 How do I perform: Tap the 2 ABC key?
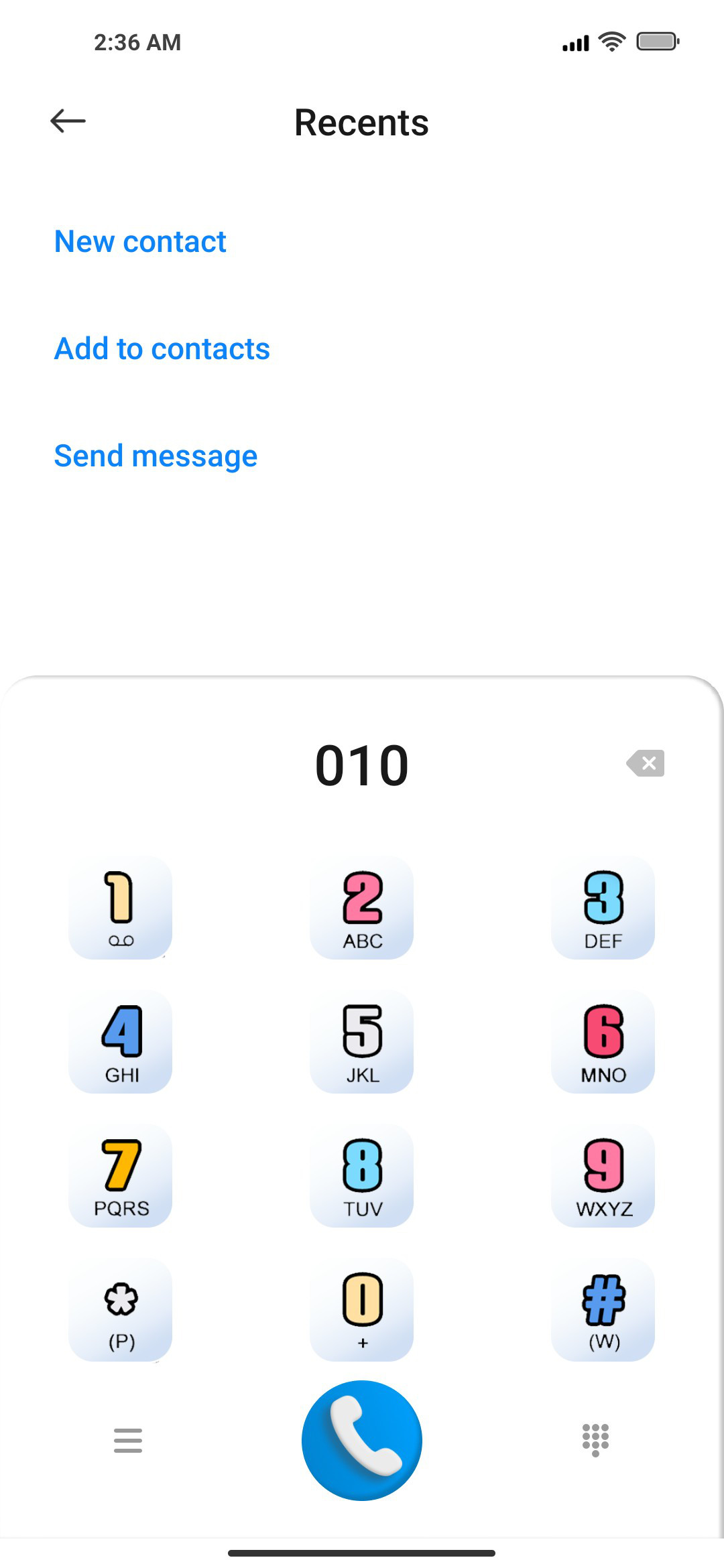pyautogui.click(x=362, y=907)
